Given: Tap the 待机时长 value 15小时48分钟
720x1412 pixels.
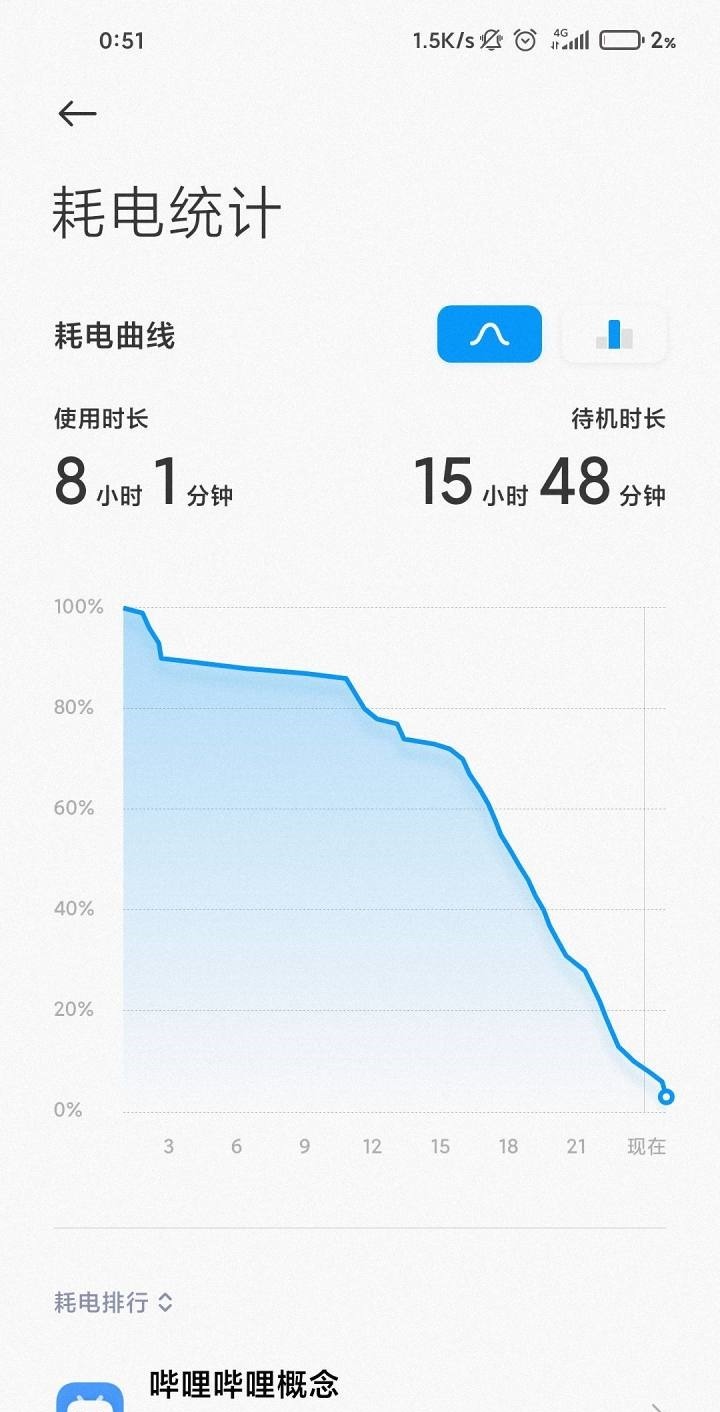Looking at the screenshot, I should tap(540, 485).
